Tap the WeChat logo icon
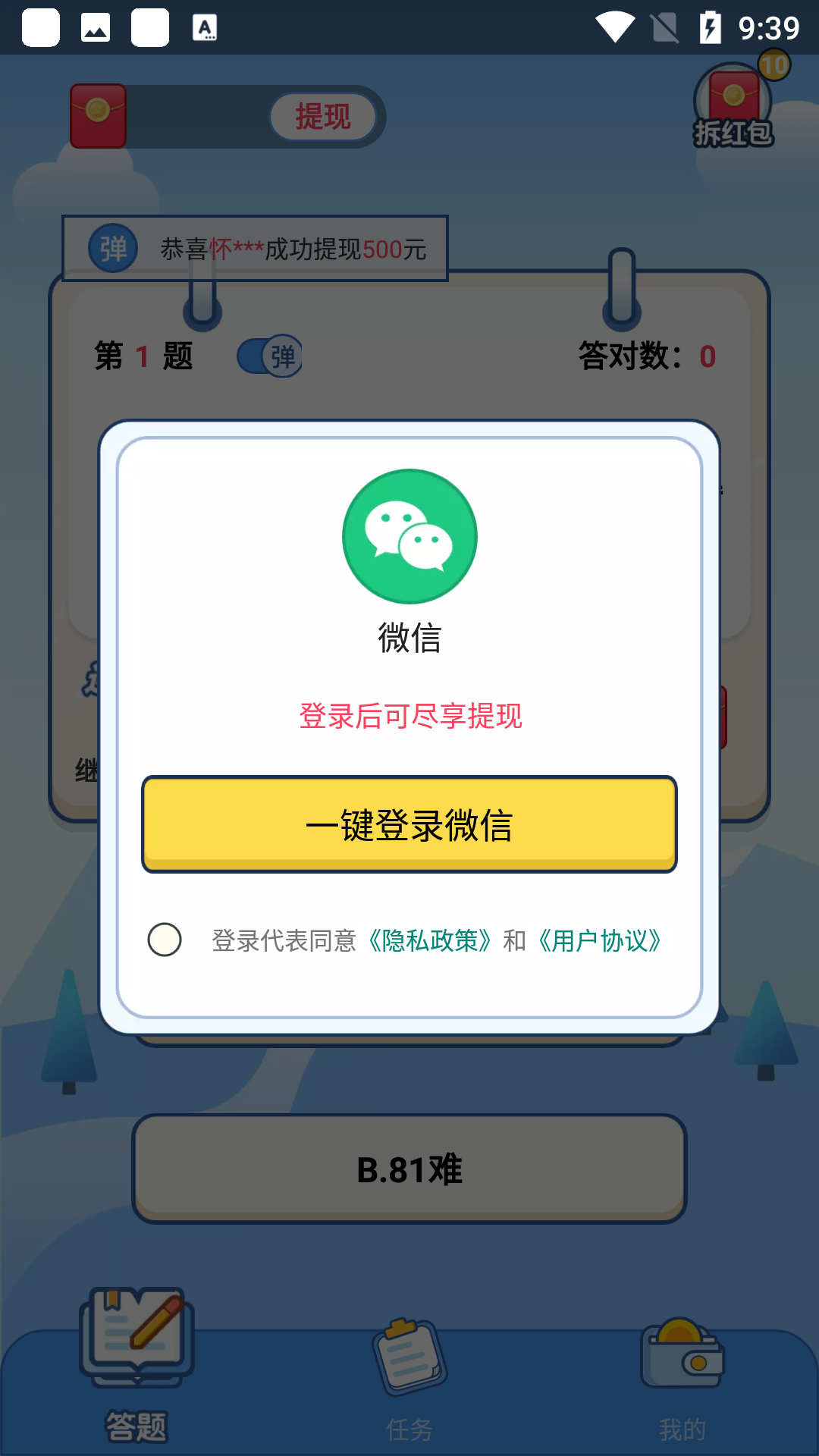819x1456 pixels. pyautogui.click(x=409, y=536)
